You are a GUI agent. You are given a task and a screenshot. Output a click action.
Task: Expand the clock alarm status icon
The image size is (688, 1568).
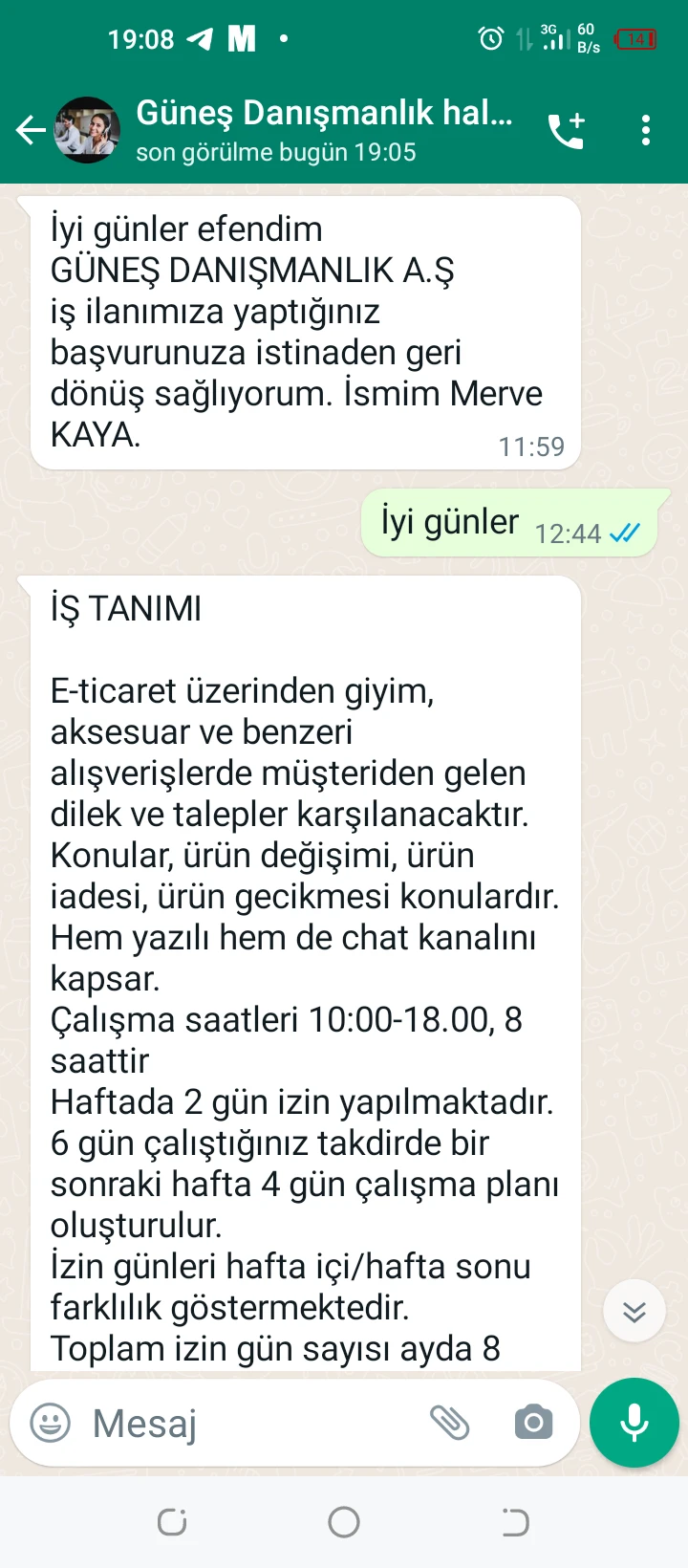coord(490,39)
